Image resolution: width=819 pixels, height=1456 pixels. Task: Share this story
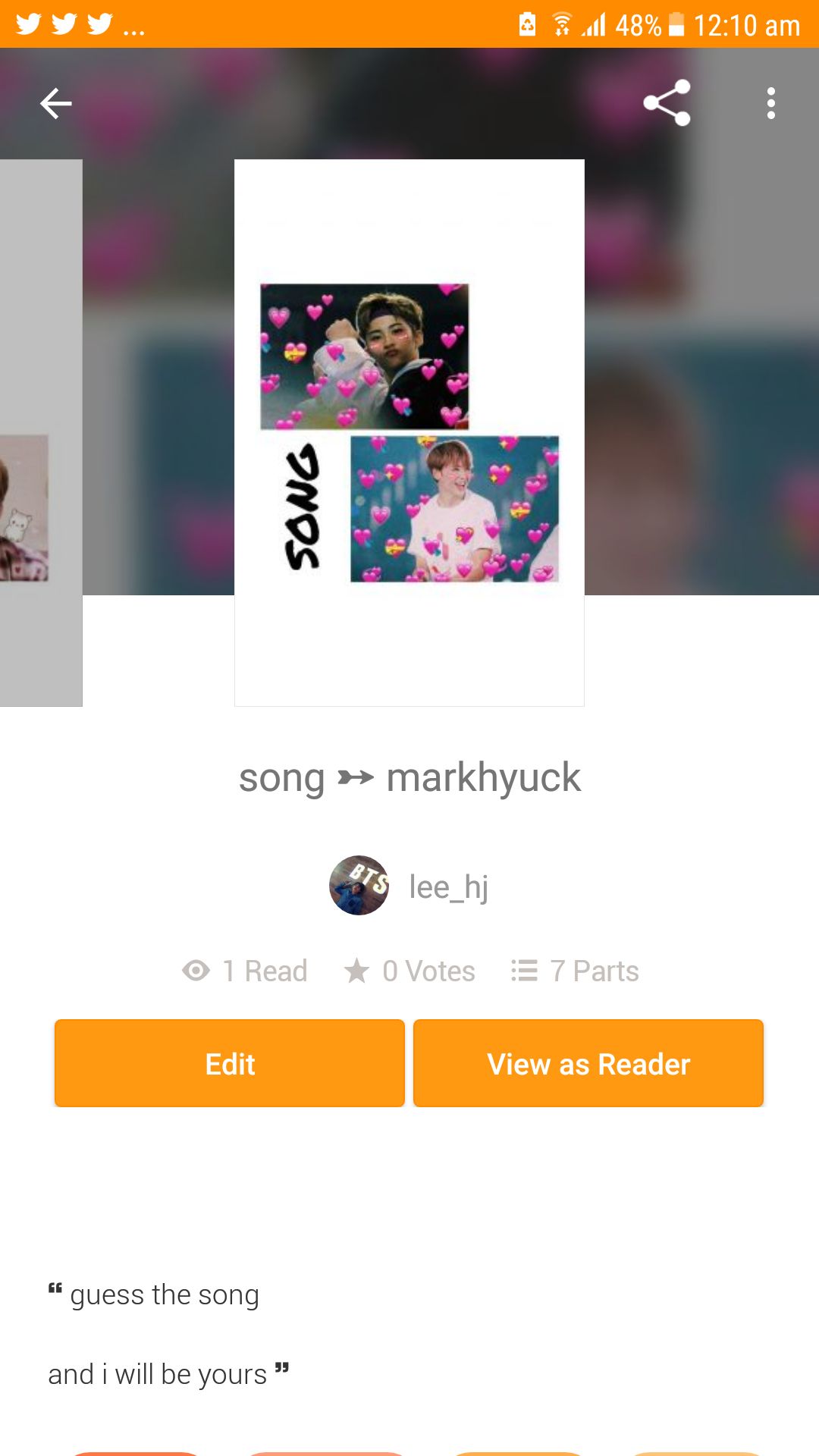(667, 103)
